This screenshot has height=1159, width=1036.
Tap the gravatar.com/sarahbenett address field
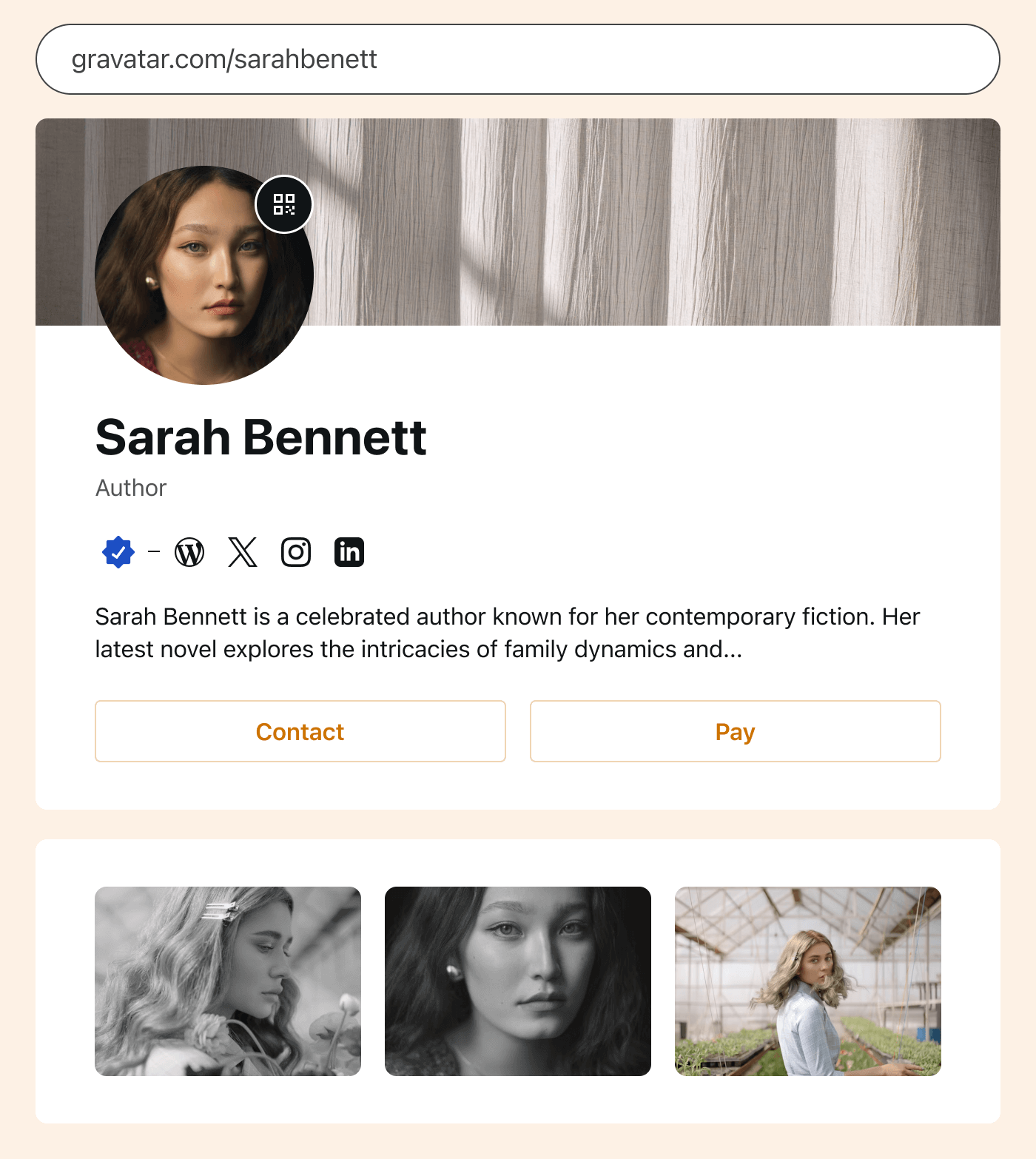tap(518, 59)
